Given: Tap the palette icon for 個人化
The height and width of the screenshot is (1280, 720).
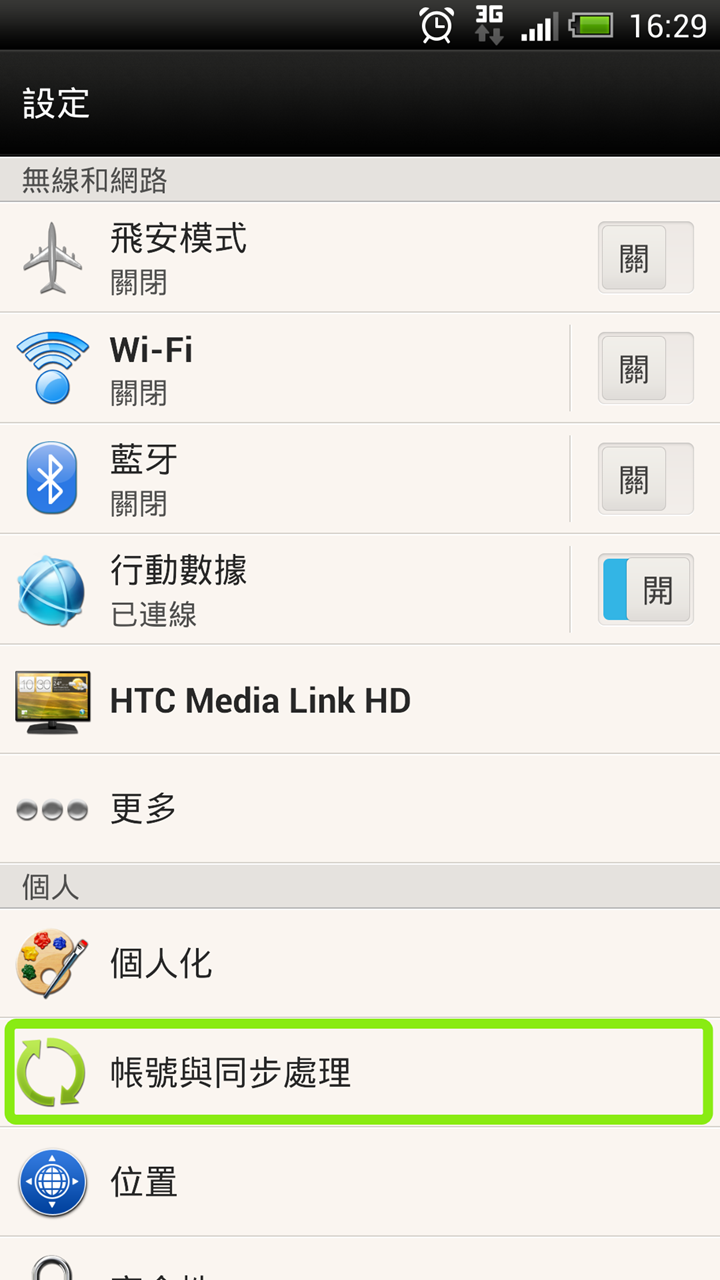Looking at the screenshot, I should pyautogui.click(x=52, y=963).
